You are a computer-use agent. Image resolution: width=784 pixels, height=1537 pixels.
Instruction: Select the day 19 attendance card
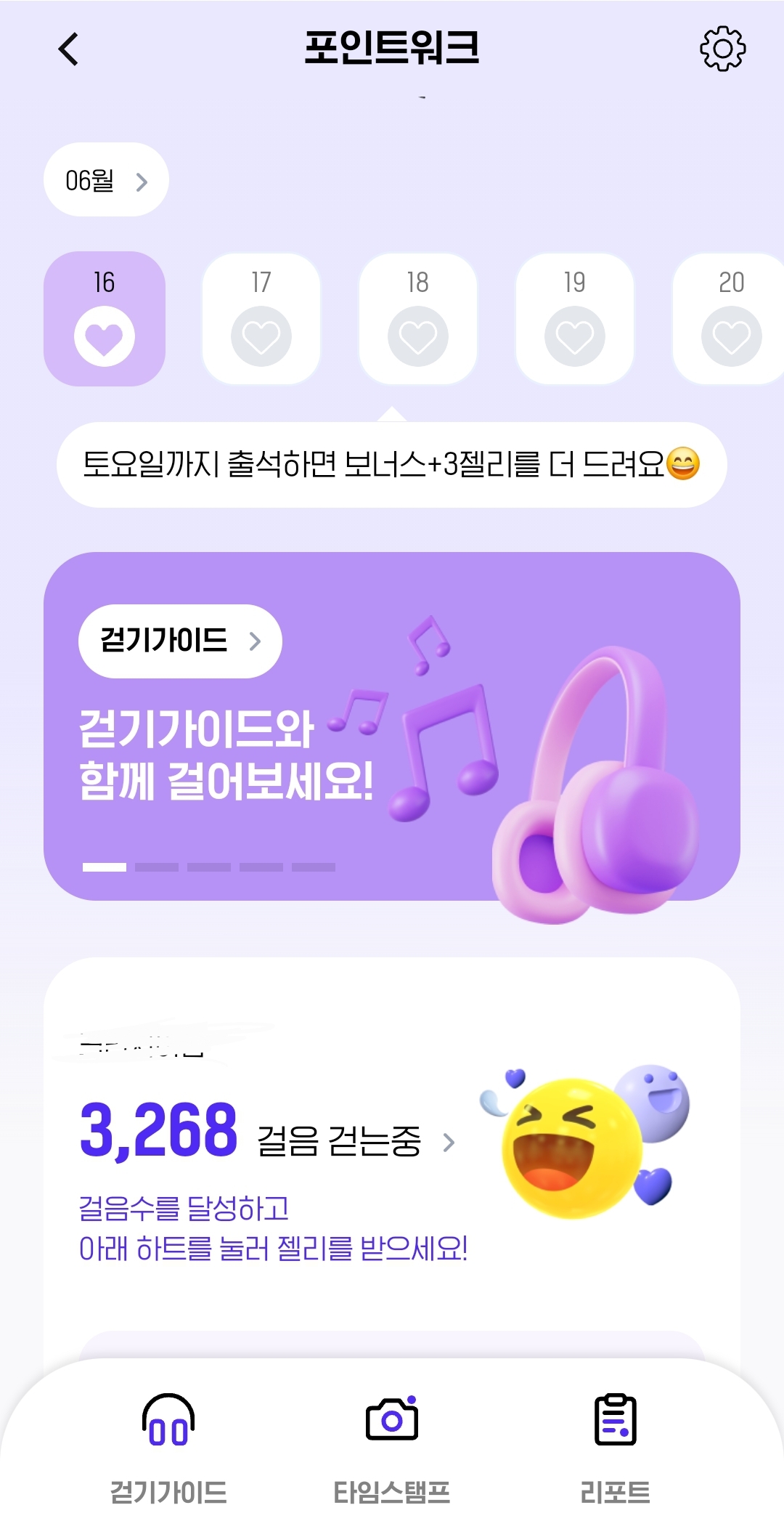pyautogui.click(x=575, y=319)
